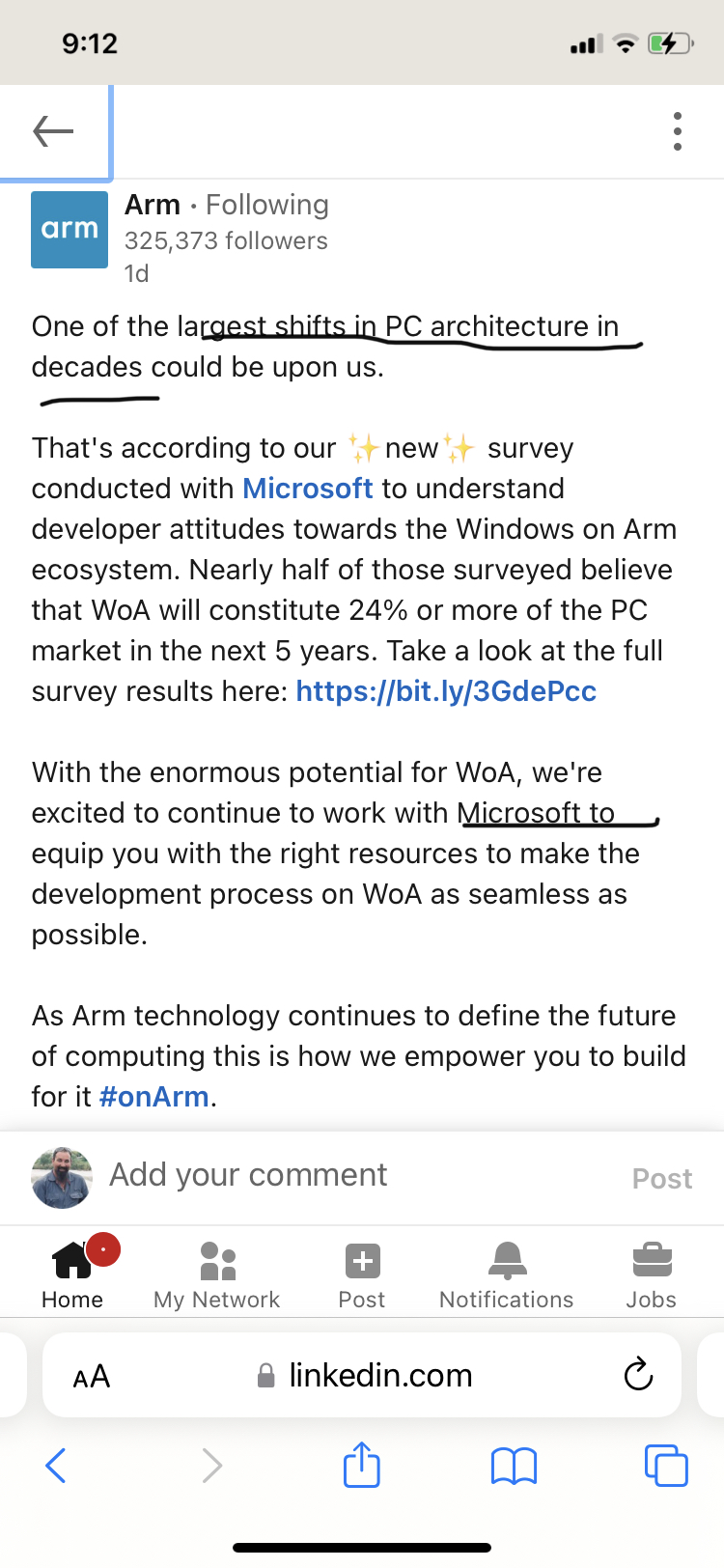Open the Microsoft mention link
The image size is (724, 1568).
pos(307,489)
